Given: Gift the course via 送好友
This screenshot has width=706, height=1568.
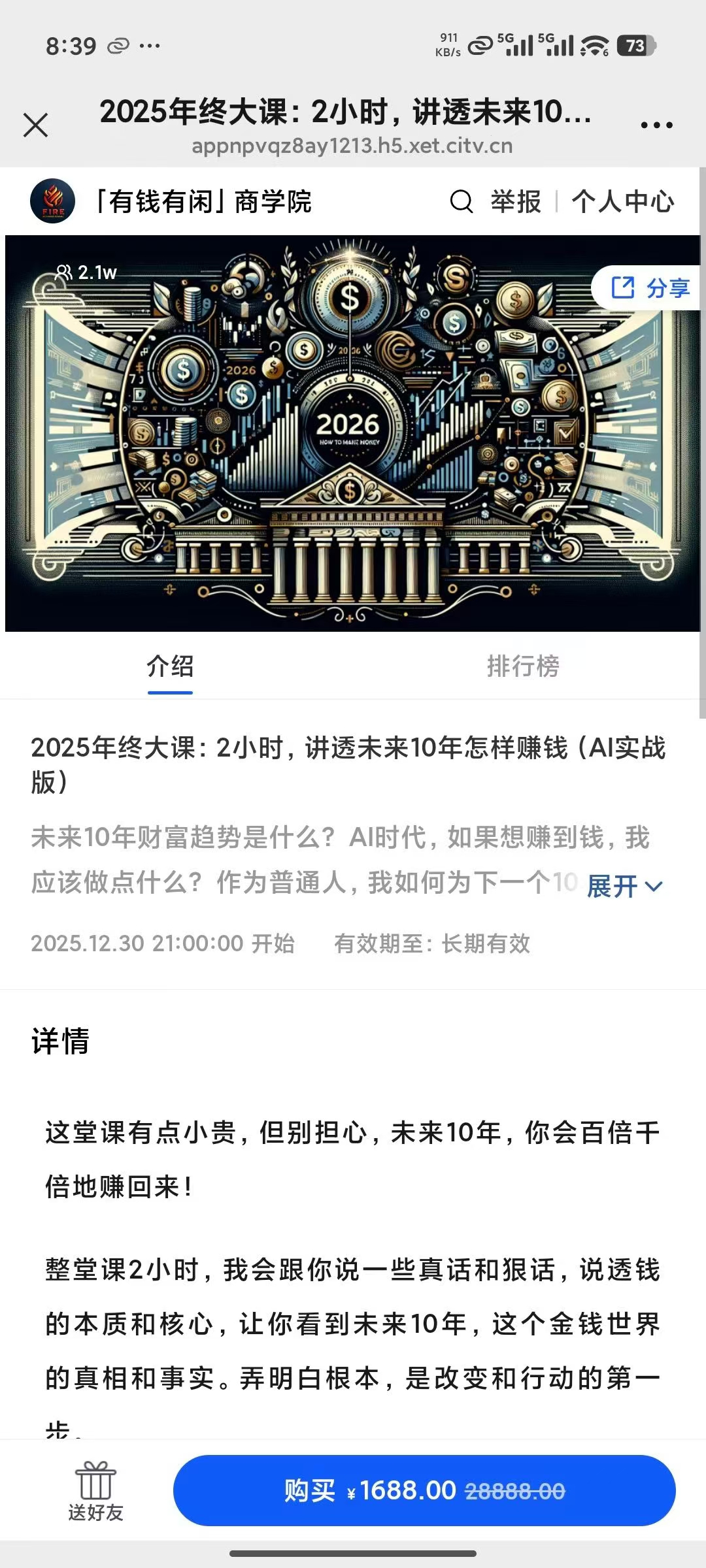Looking at the screenshot, I should (x=95, y=1491).
